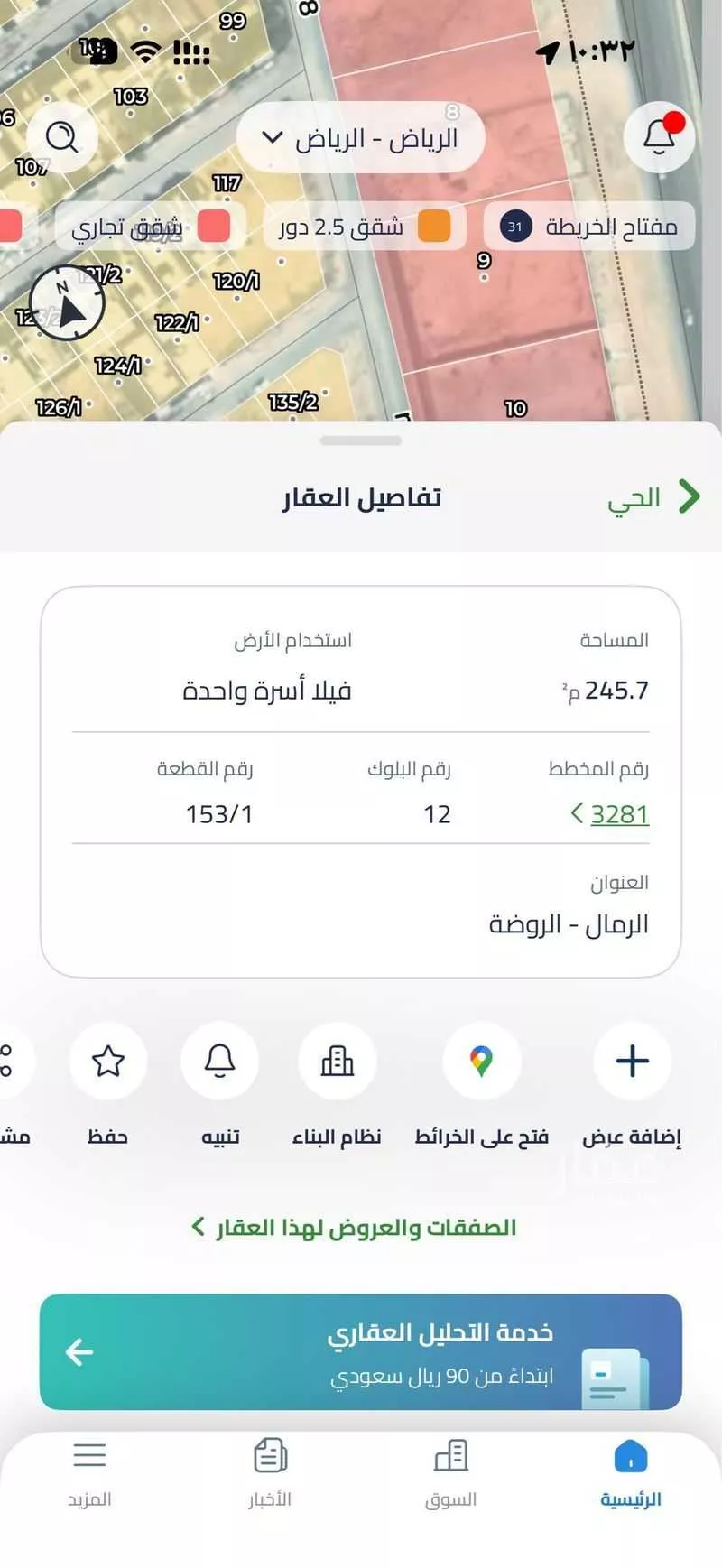Open خدمة التحليل العقاري banner
Viewport: 722px width, 1568px height.
click(361, 1351)
